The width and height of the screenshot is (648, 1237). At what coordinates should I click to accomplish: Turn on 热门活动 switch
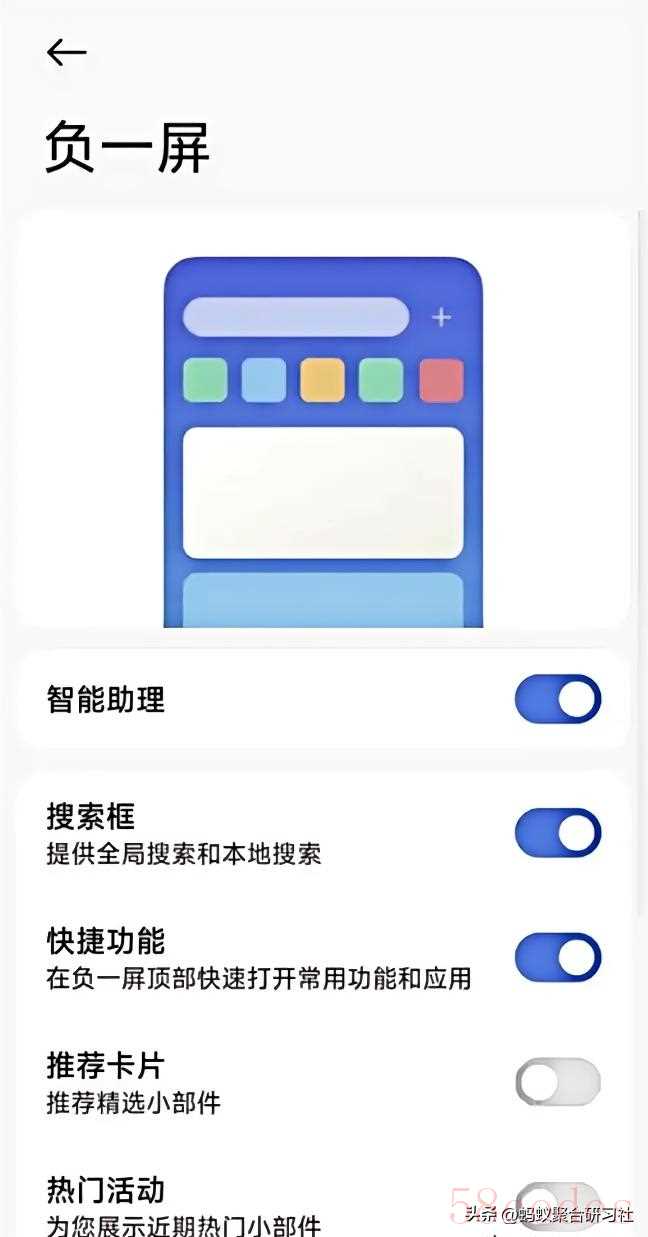click(558, 1205)
